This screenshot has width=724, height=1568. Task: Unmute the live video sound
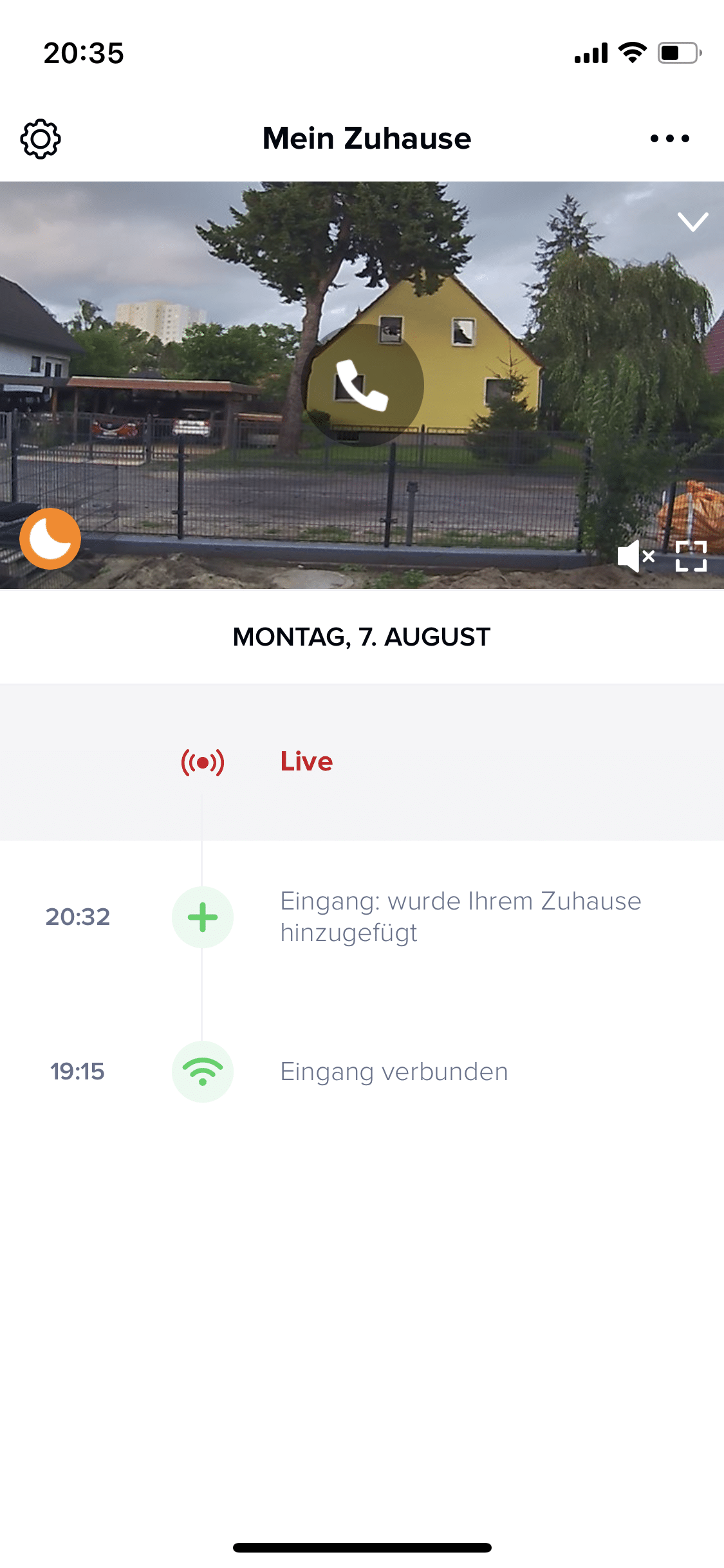635,556
